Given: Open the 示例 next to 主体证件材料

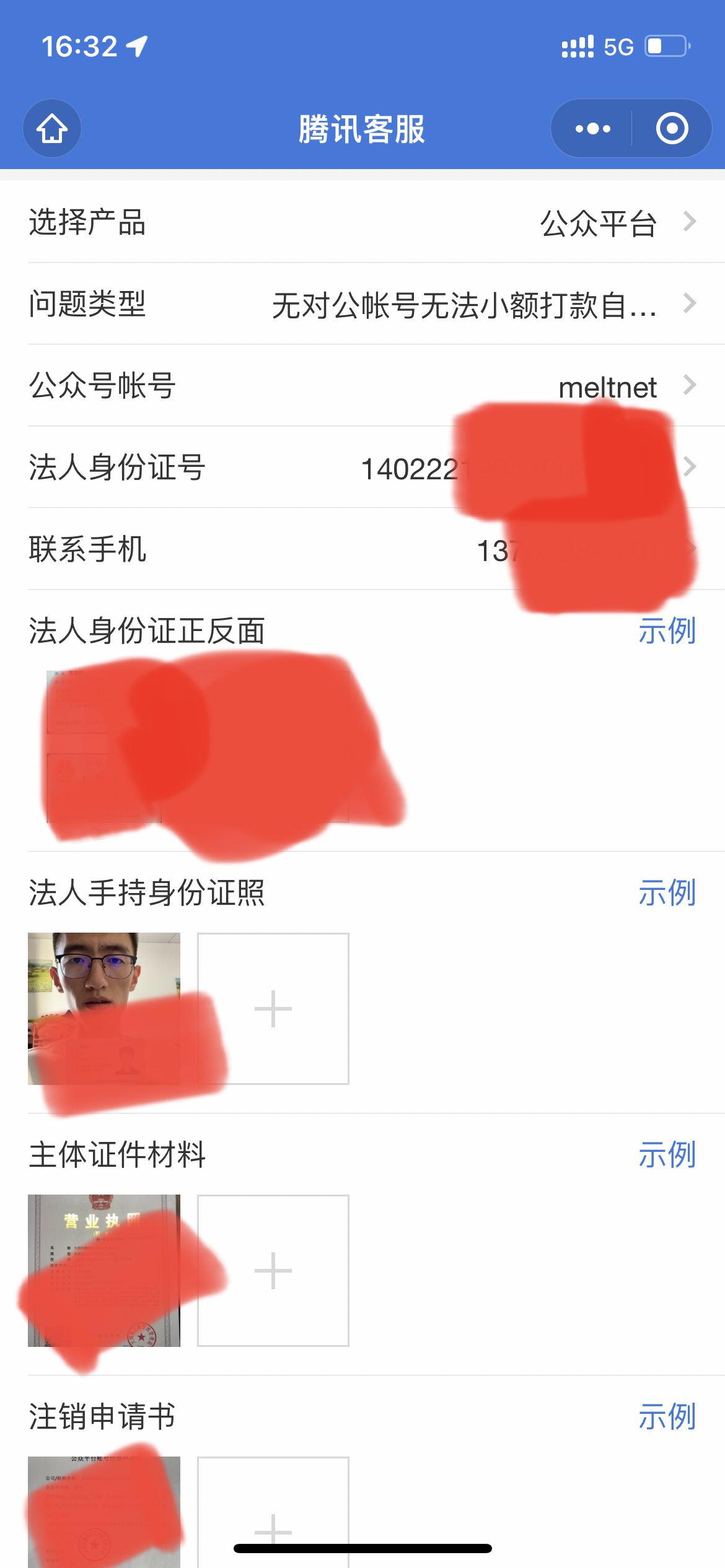Looking at the screenshot, I should (667, 1154).
